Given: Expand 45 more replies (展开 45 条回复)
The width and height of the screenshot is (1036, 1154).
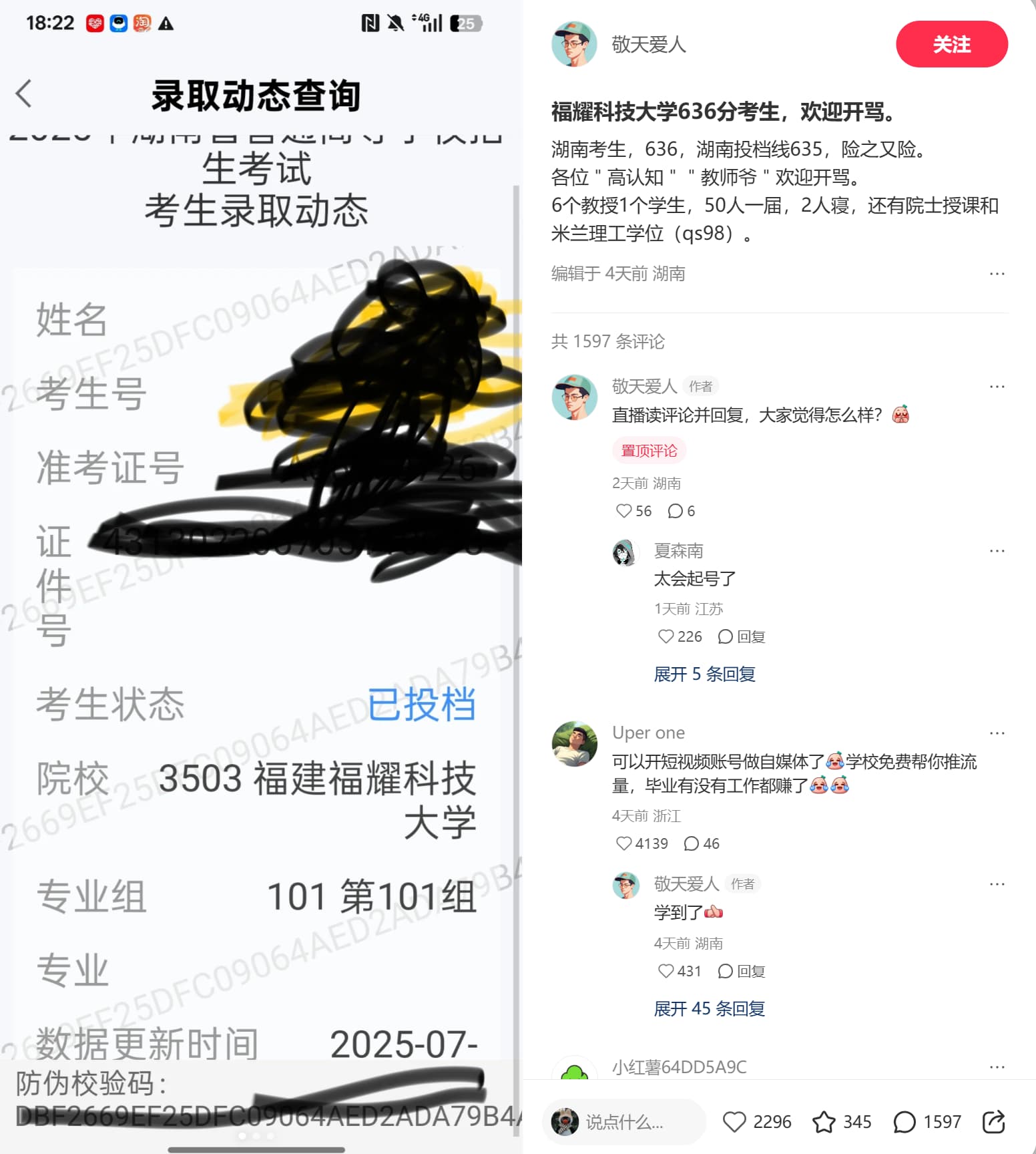Looking at the screenshot, I should pos(709,1008).
